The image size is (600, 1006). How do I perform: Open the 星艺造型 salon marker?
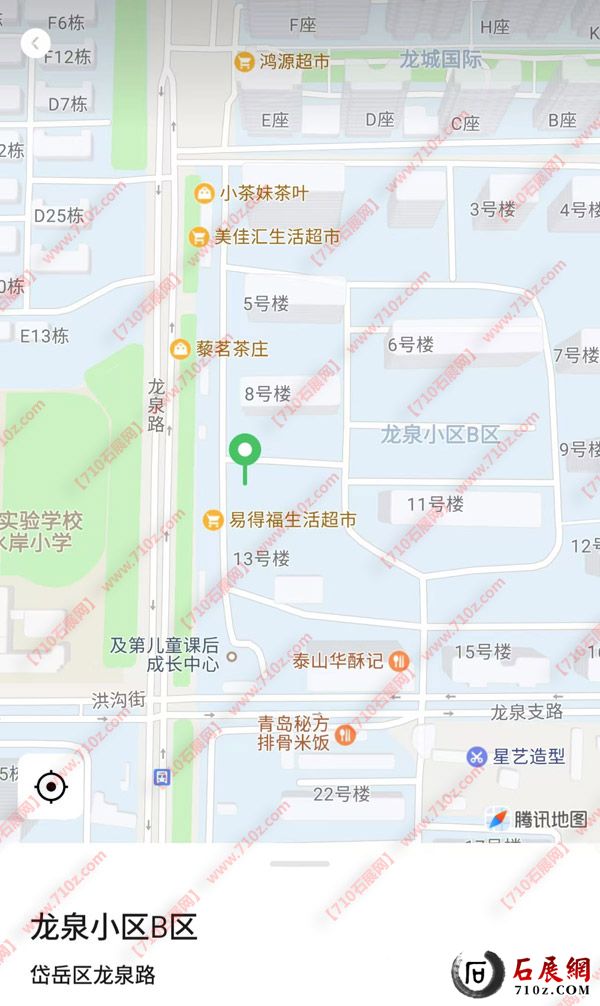pyautogui.click(x=476, y=756)
